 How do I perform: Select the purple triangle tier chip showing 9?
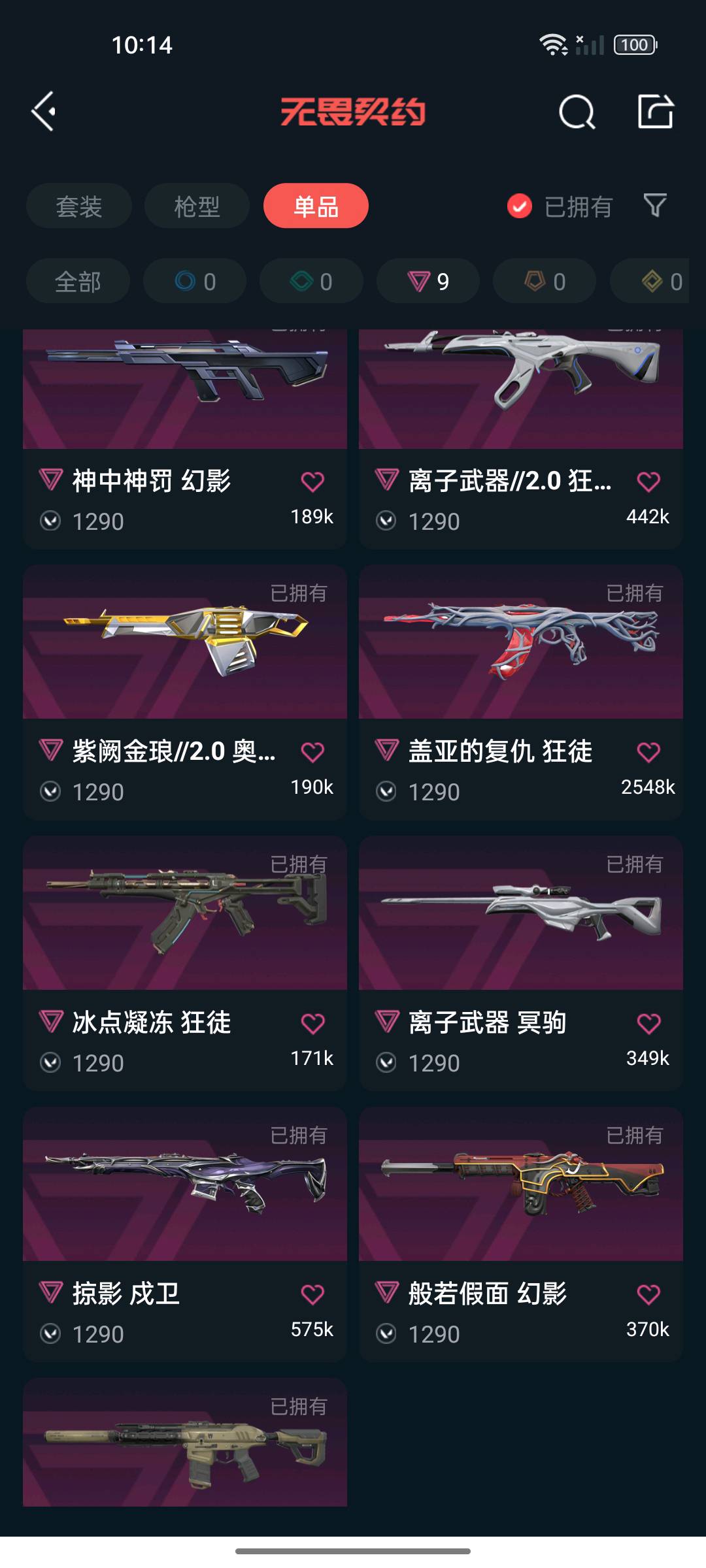[428, 282]
